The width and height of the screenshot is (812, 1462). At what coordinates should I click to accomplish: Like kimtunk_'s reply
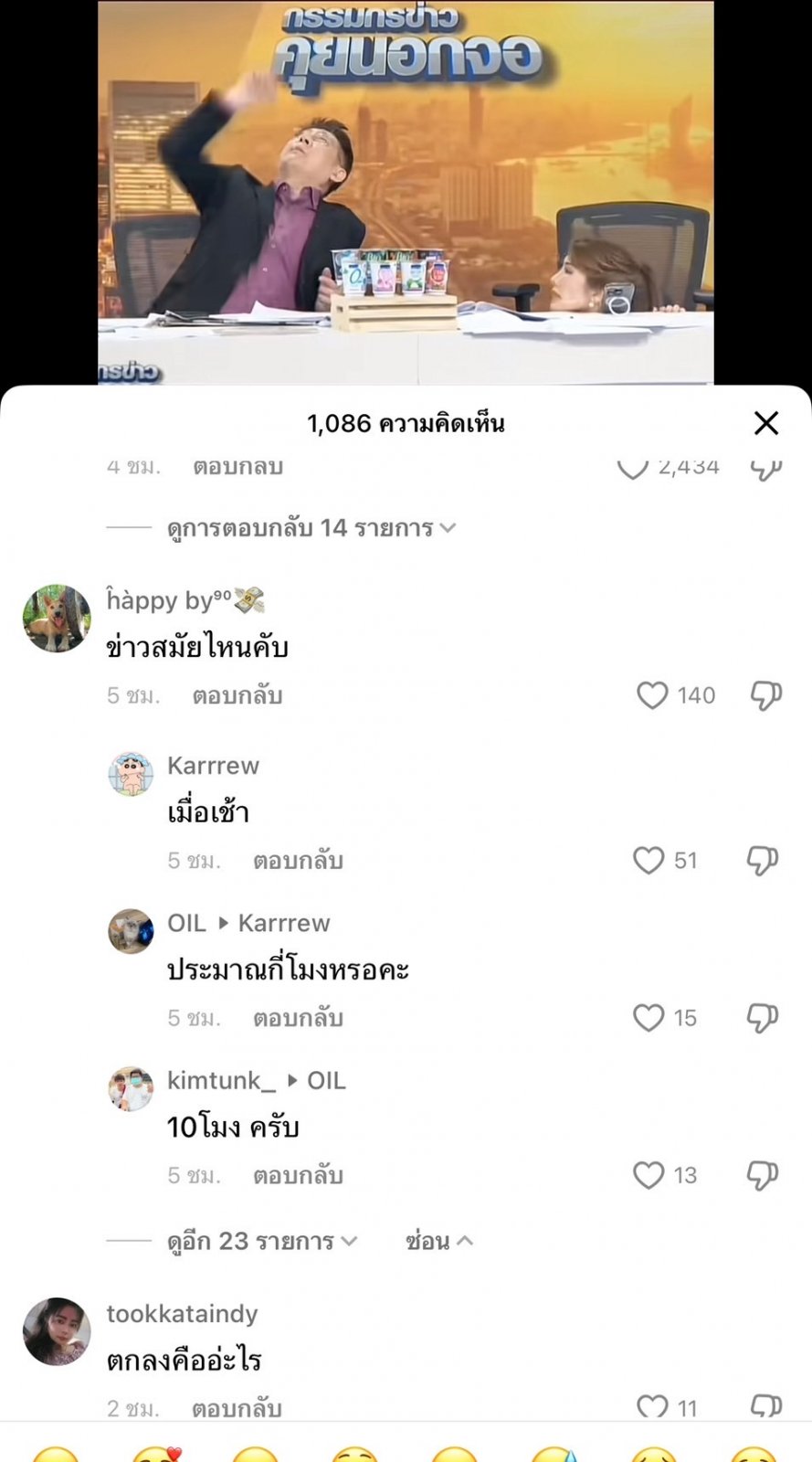pyautogui.click(x=649, y=1175)
